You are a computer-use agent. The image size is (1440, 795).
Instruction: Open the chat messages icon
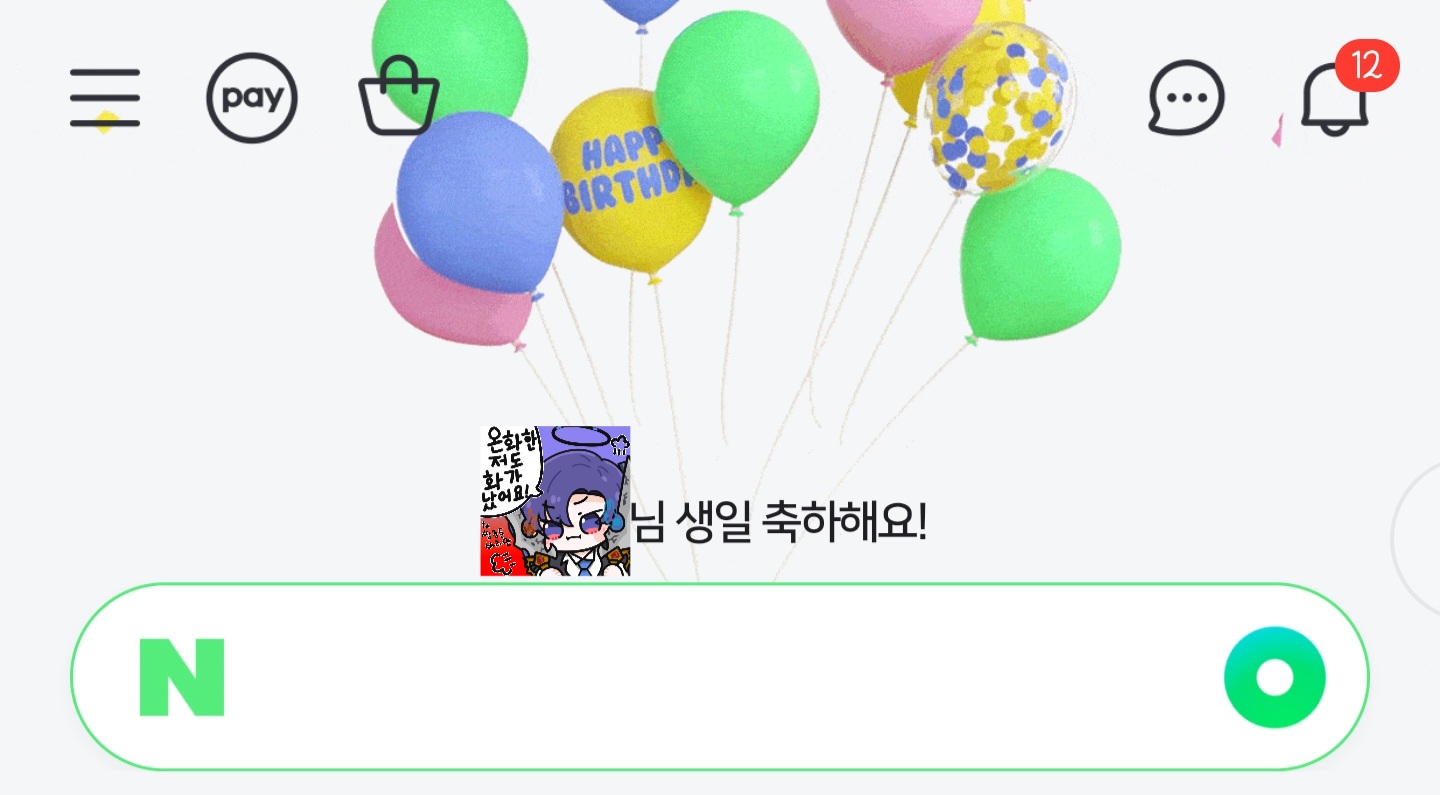(x=1186, y=98)
